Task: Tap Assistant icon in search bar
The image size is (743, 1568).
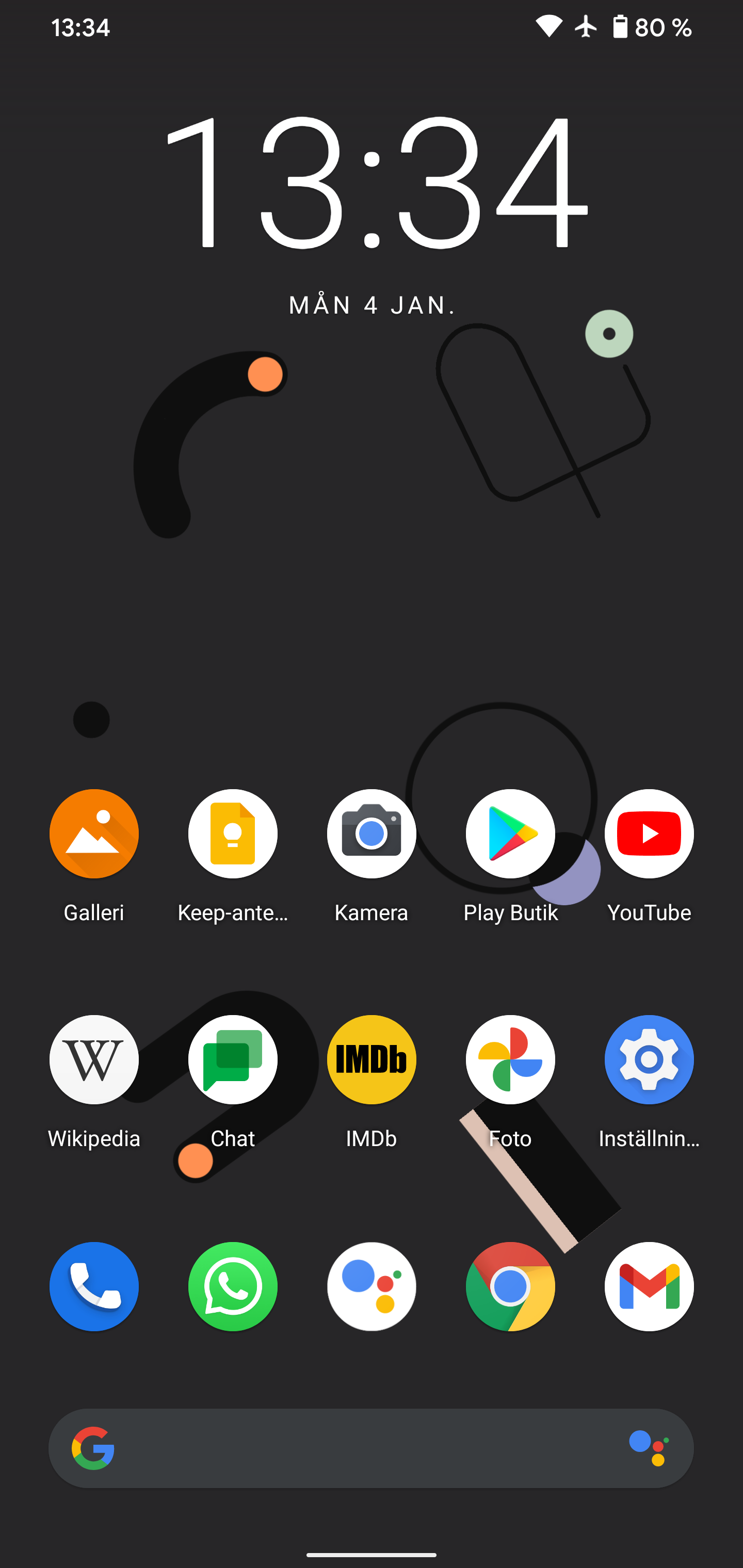Action: (x=649, y=1449)
